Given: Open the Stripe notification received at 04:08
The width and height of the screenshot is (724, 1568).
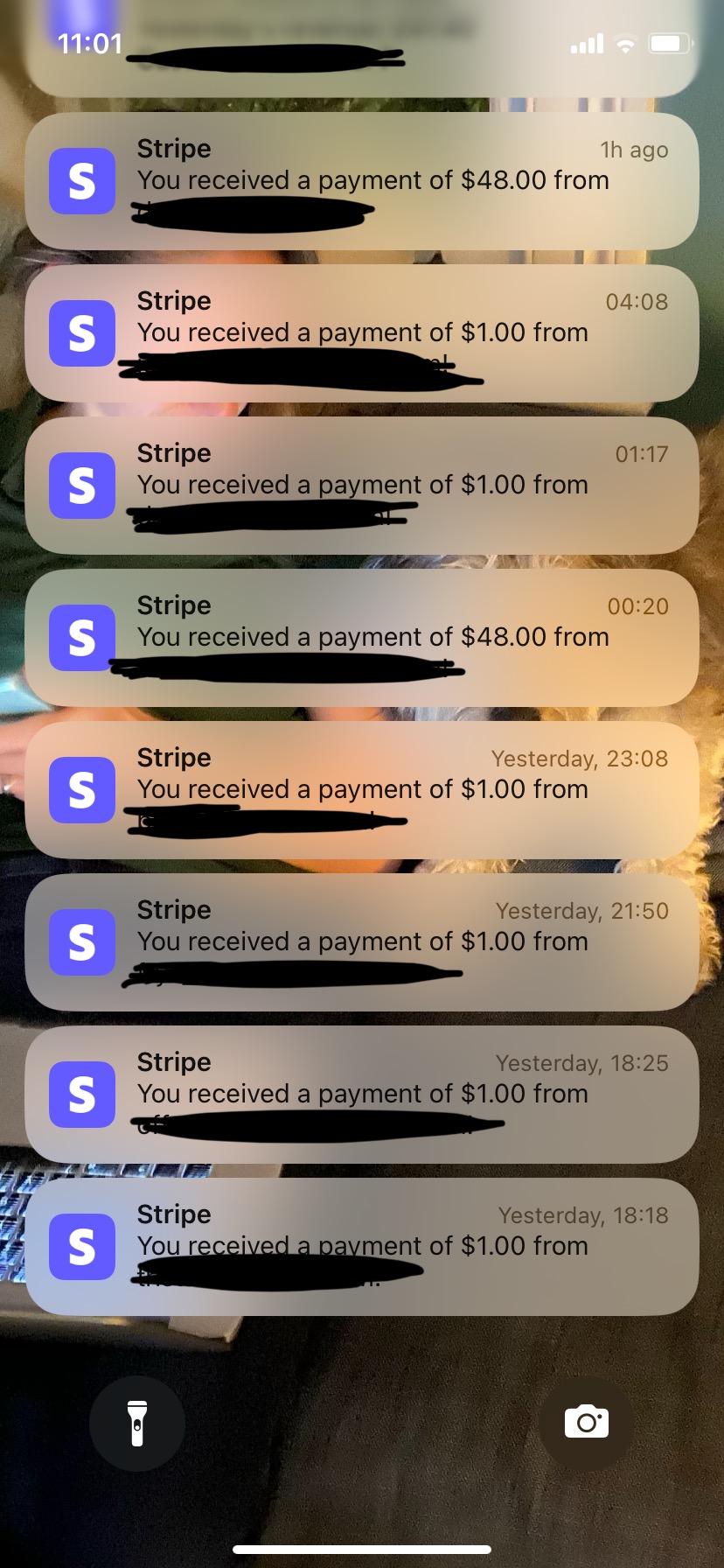Looking at the screenshot, I should [x=362, y=333].
